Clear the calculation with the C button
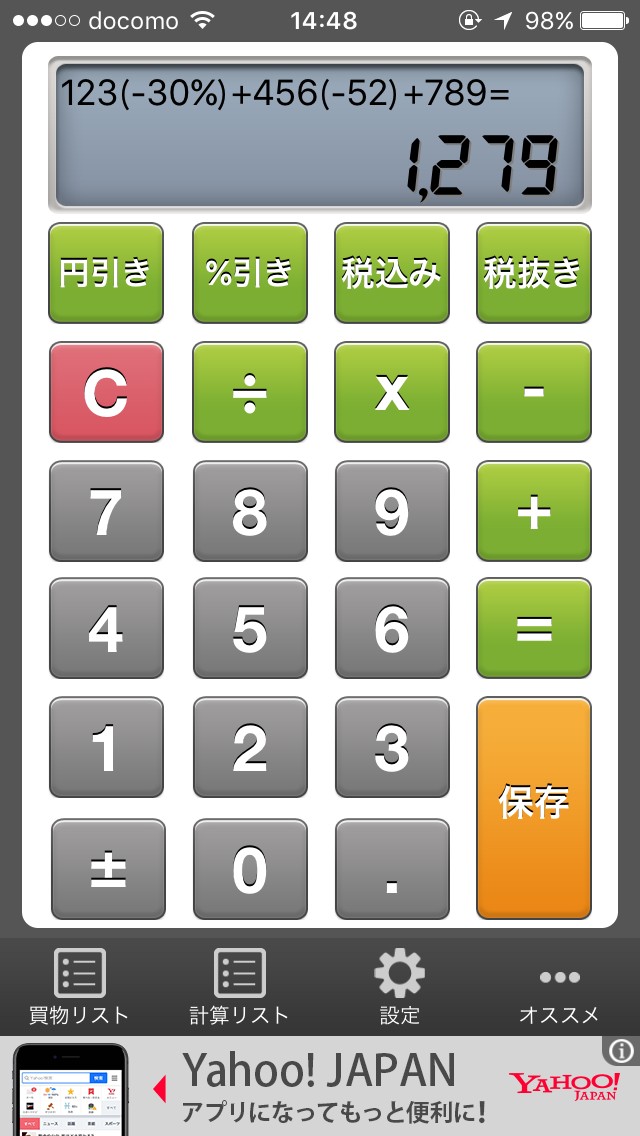The width and height of the screenshot is (640, 1136). (106, 392)
